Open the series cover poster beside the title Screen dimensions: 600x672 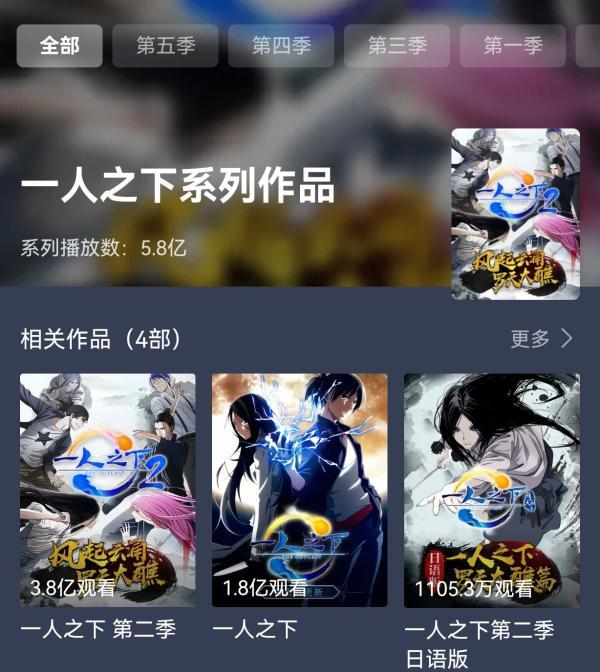pyautogui.click(x=515, y=213)
